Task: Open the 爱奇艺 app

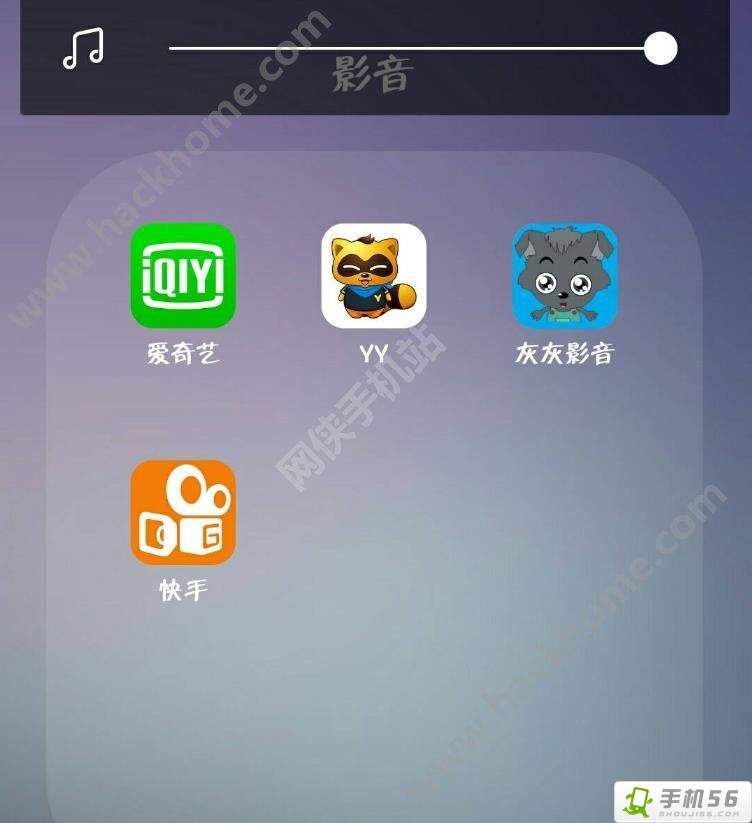Action: point(183,276)
